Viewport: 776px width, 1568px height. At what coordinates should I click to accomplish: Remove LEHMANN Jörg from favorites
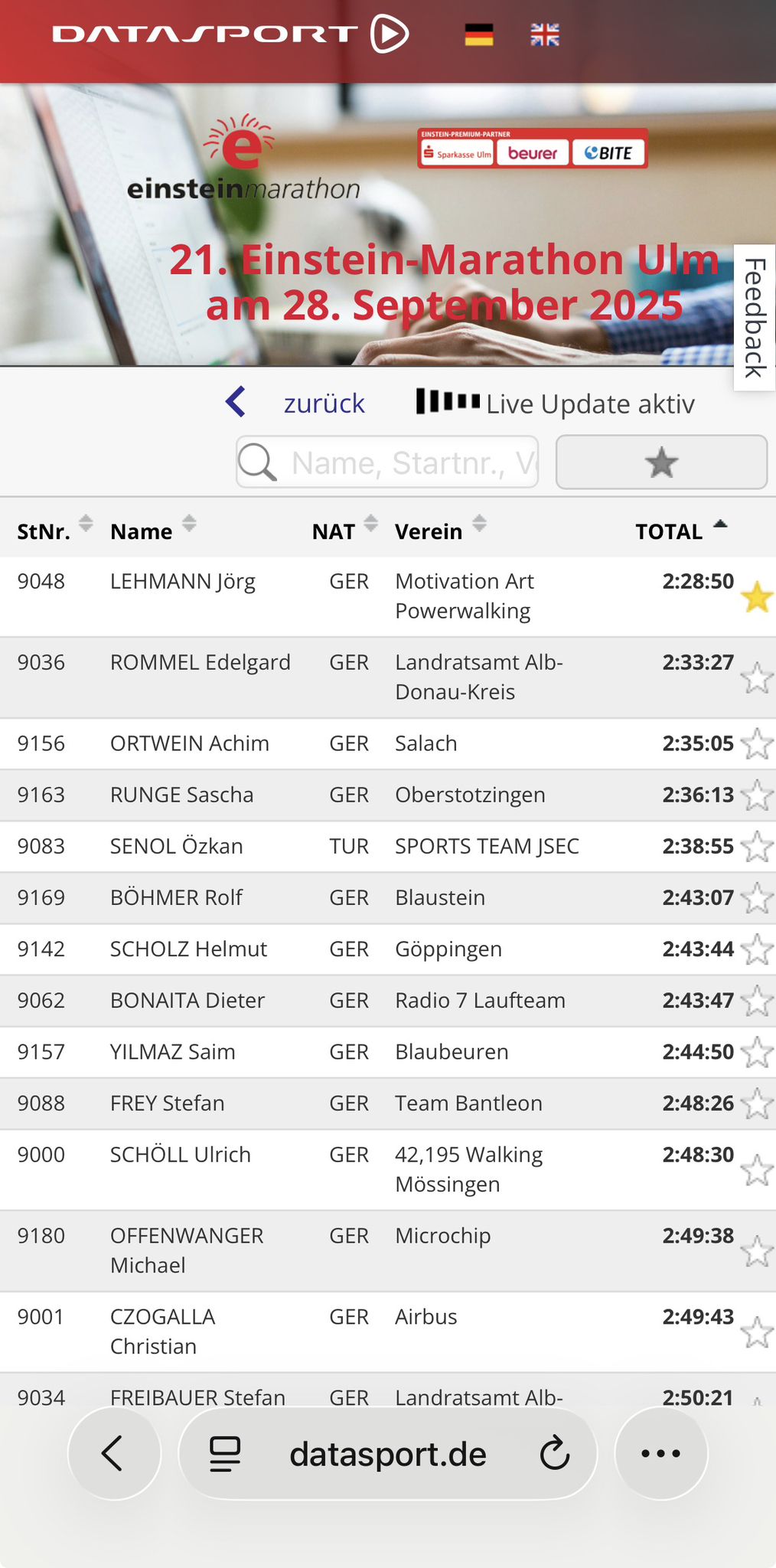click(757, 597)
